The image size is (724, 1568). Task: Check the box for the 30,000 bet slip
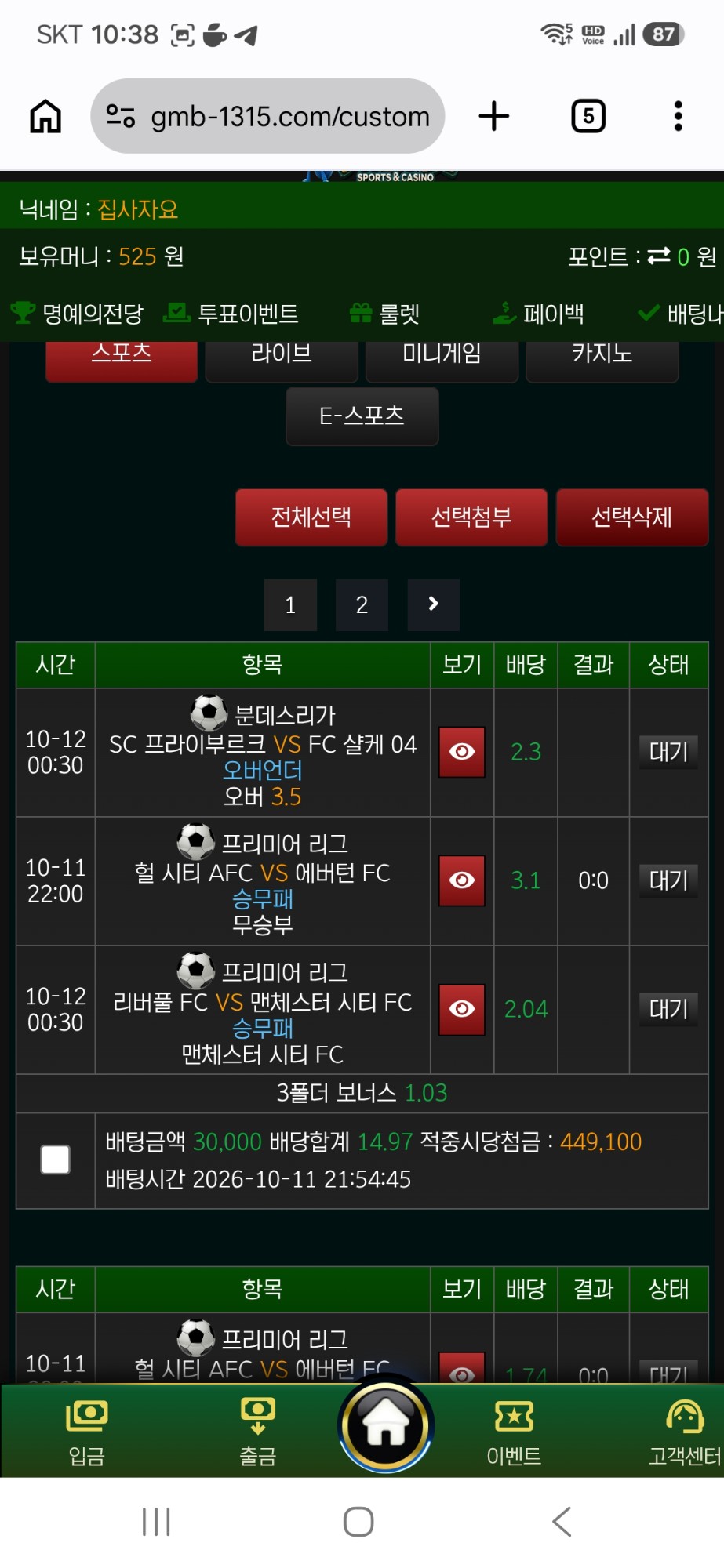(55, 1160)
